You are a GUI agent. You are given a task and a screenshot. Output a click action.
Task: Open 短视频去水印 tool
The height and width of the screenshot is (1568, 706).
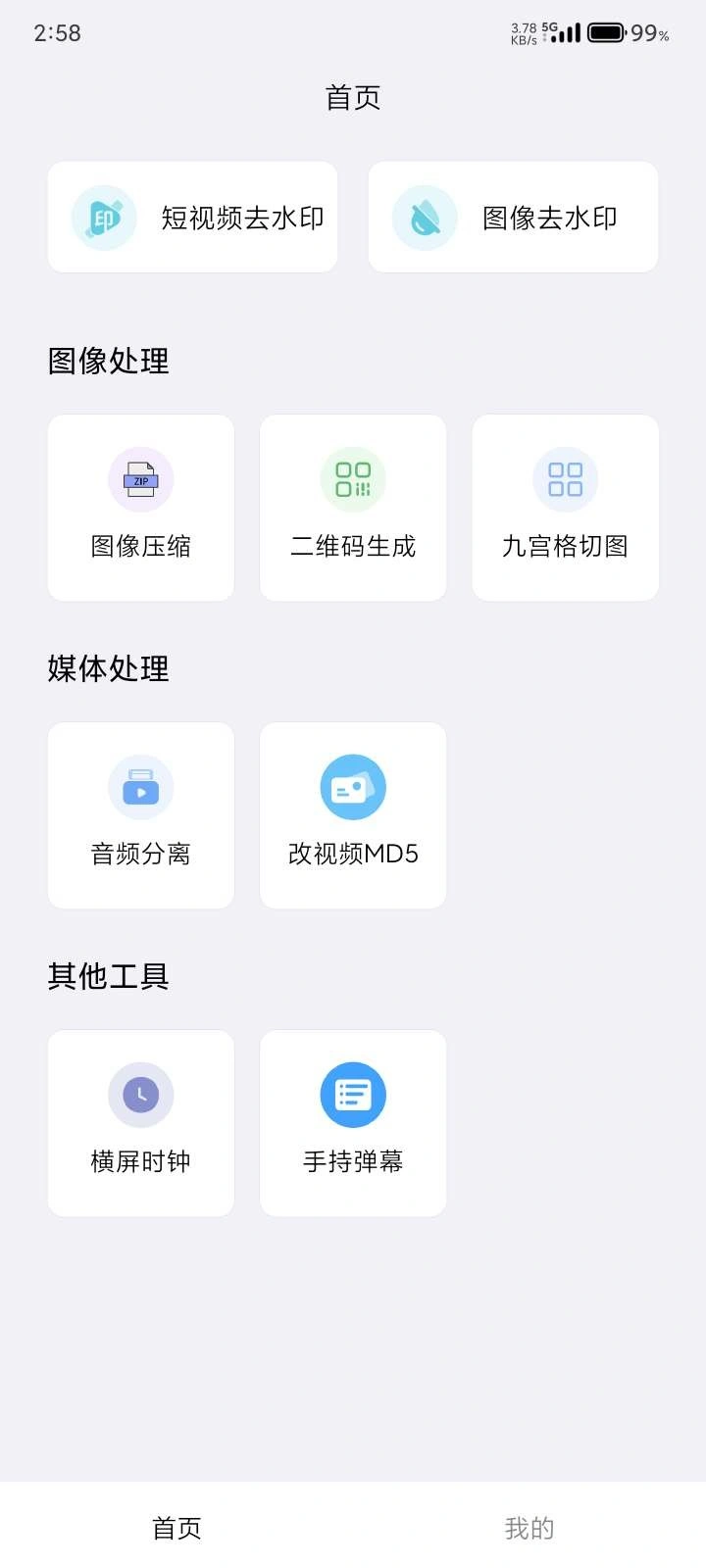pyautogui.click(x=192, y=218)
